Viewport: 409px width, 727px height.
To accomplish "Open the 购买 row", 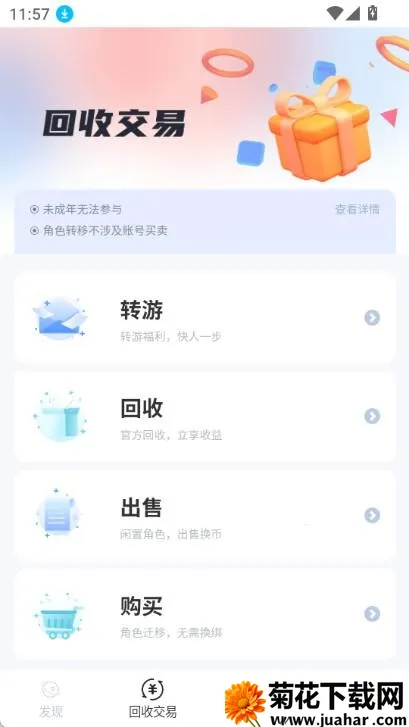I will pos(204,614).
